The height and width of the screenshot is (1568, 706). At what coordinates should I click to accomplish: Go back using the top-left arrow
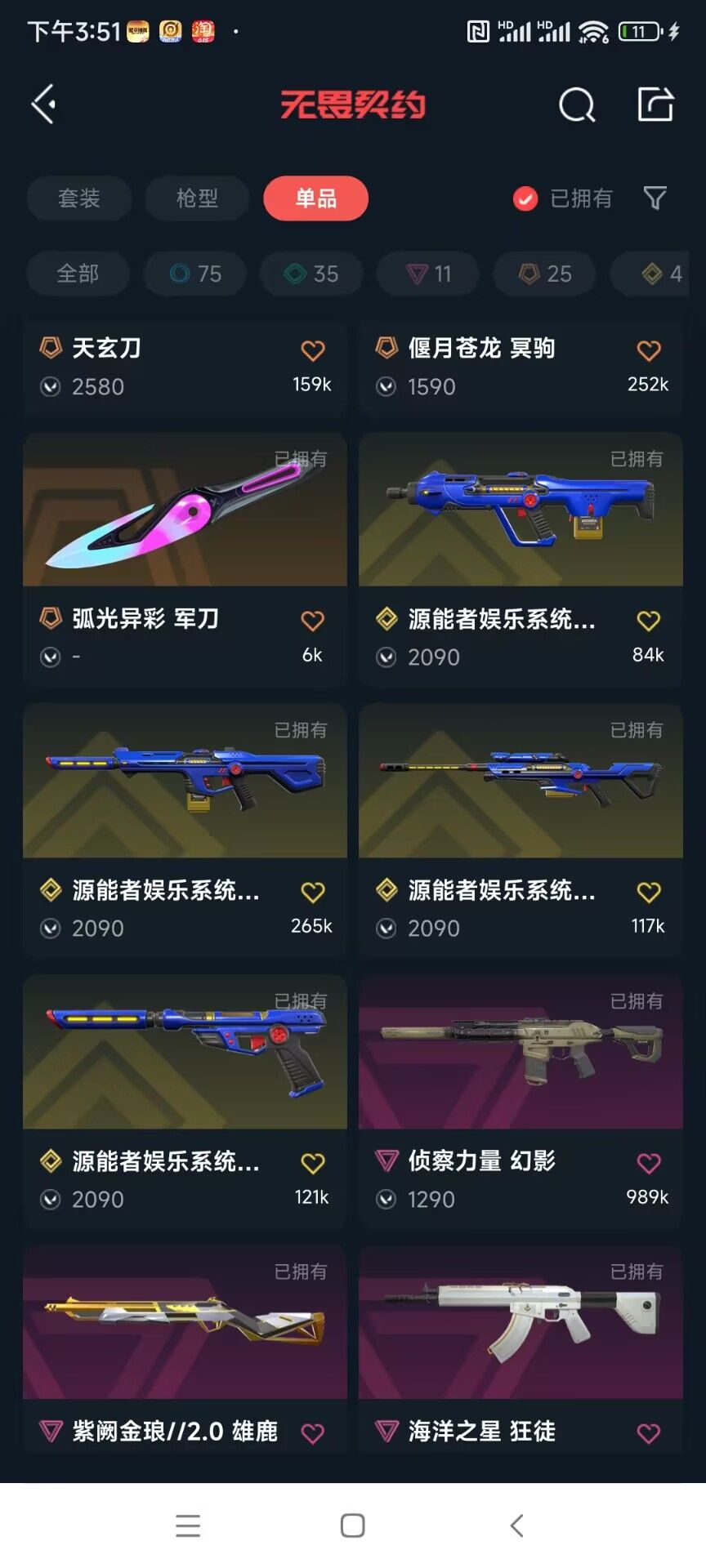(x=44, y=104)
